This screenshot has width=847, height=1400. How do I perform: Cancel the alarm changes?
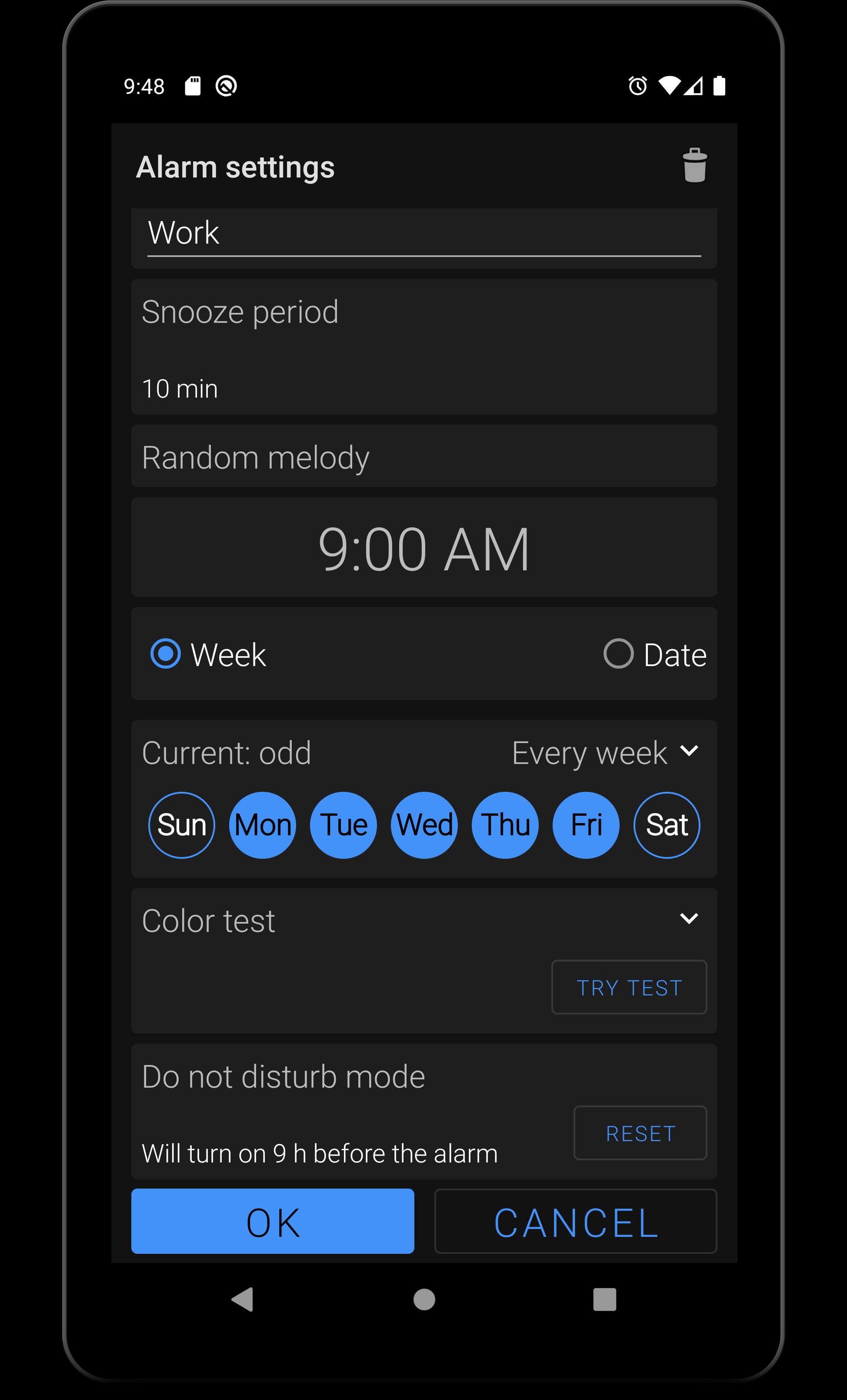576,1222
